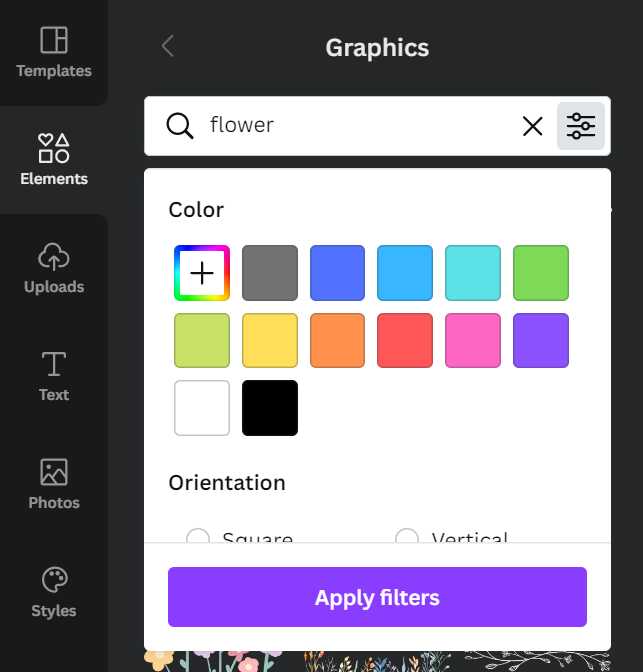Open the Templates tab
Screen dimensions: 643x672
[54, 52]
